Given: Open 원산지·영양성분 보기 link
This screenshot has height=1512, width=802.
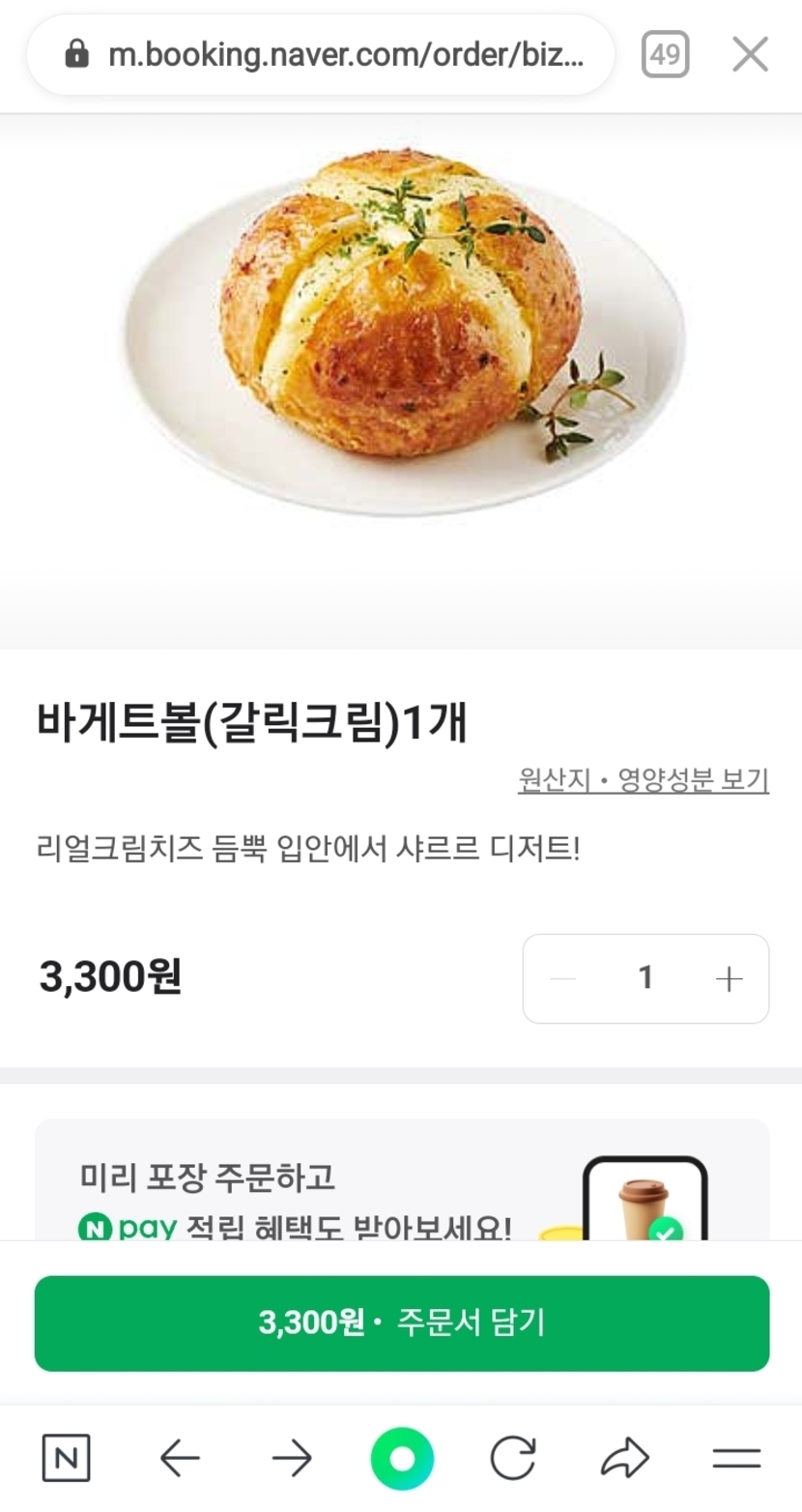Looking at the screenshot, I should click(x=643, y=780).
